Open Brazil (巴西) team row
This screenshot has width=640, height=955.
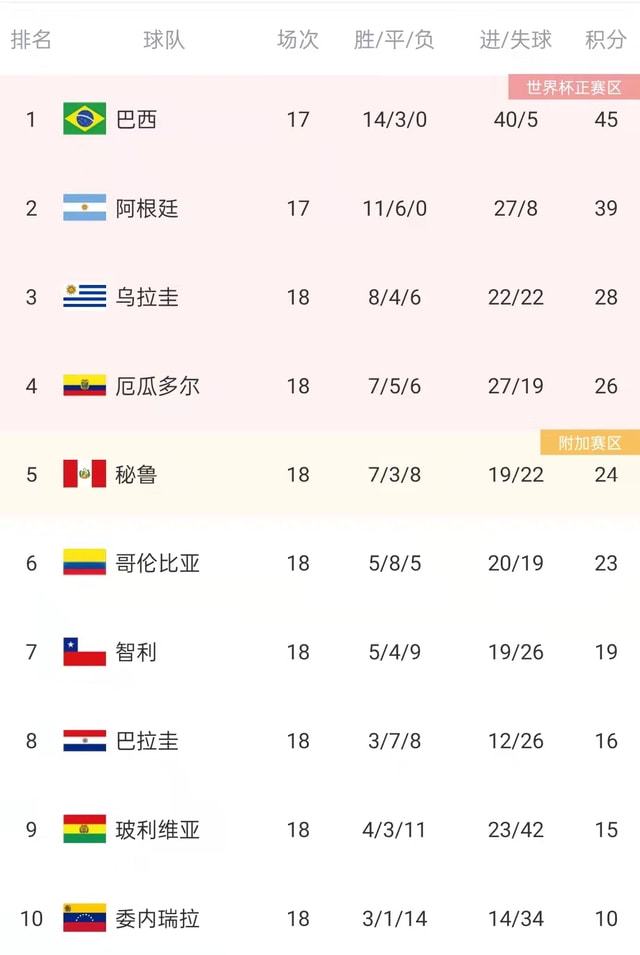tap(137, 120)
